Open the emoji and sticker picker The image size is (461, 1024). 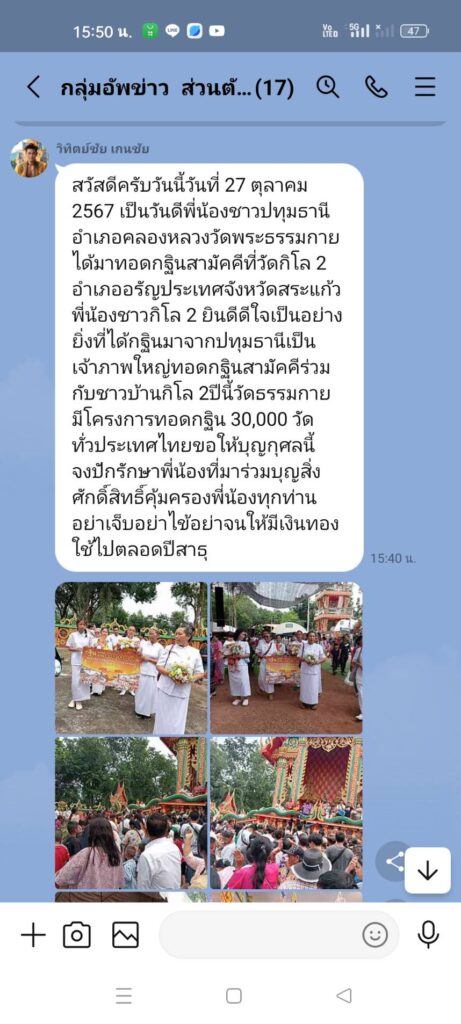coord(375,935)
